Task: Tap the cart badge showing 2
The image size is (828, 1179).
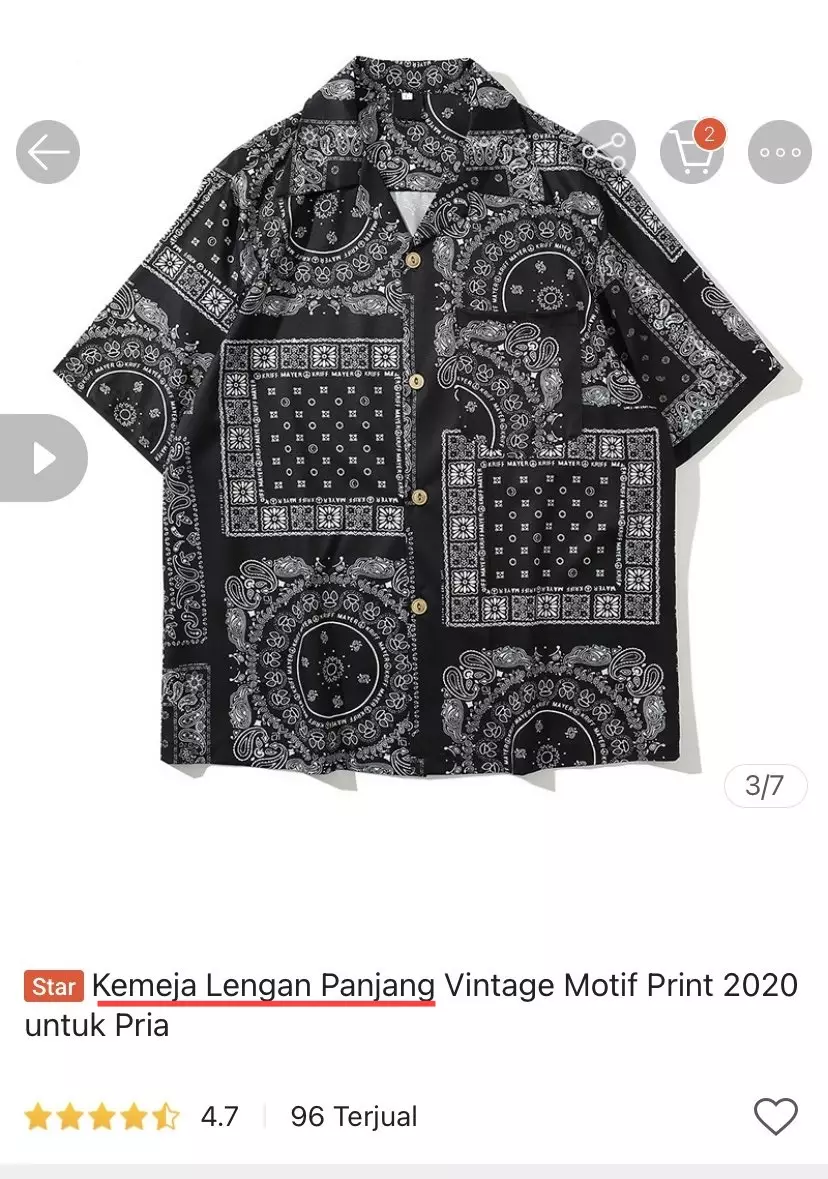Action: point(707,132)
